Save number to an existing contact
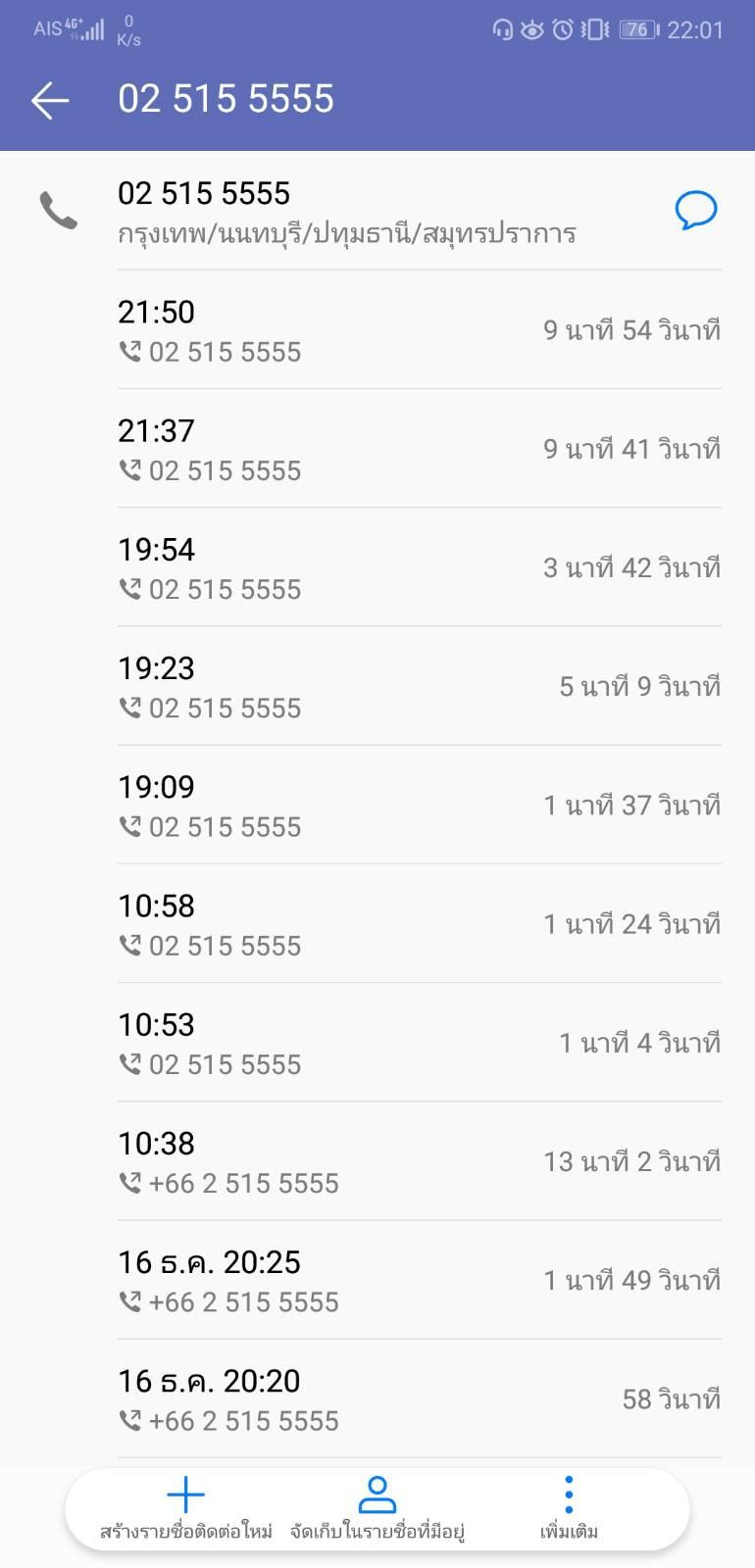This screenshot has height=1568, width=755. pyautogui.click(x=377, y=1506)
